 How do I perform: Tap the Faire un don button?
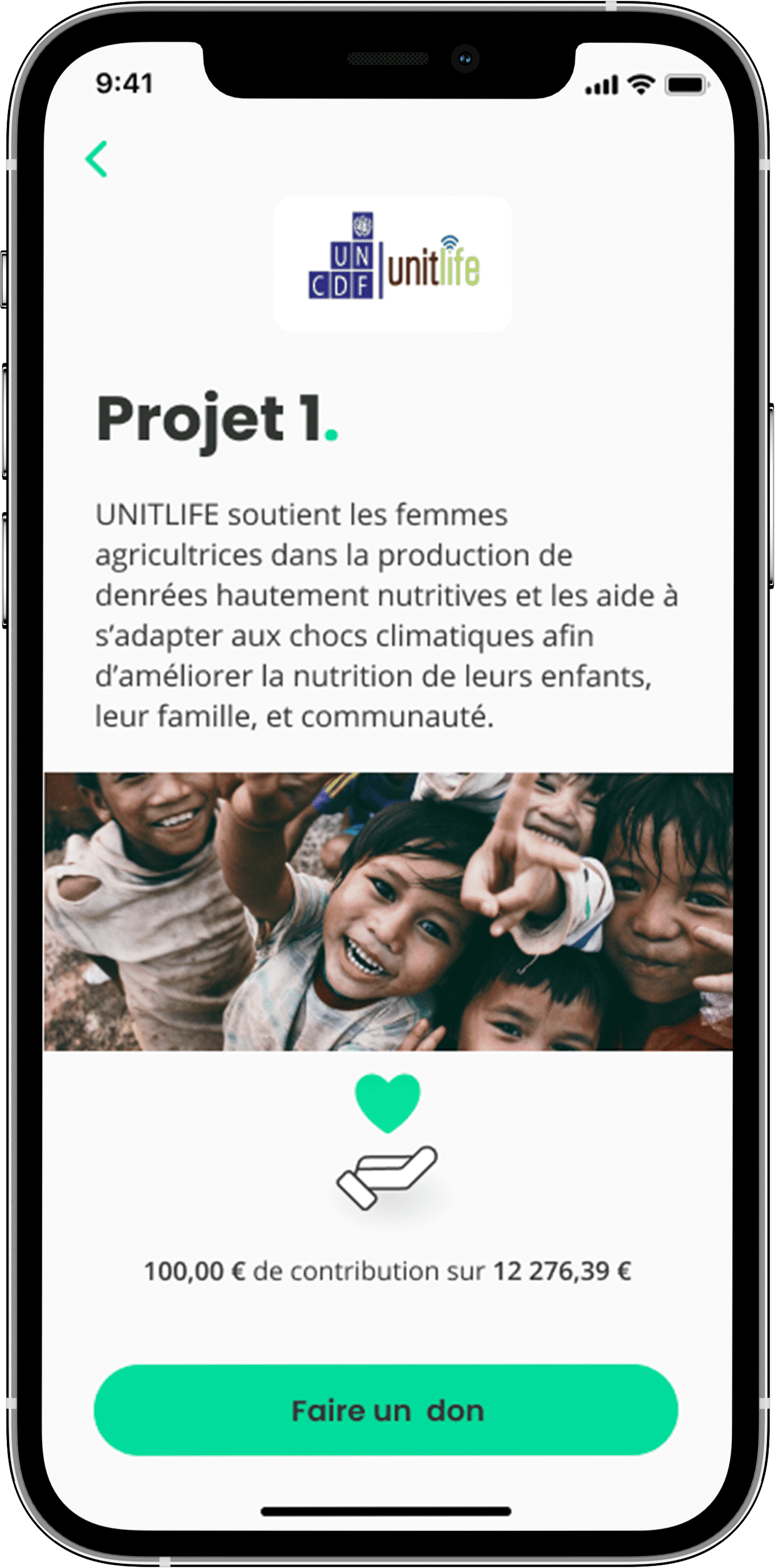tap(386, 1410)
